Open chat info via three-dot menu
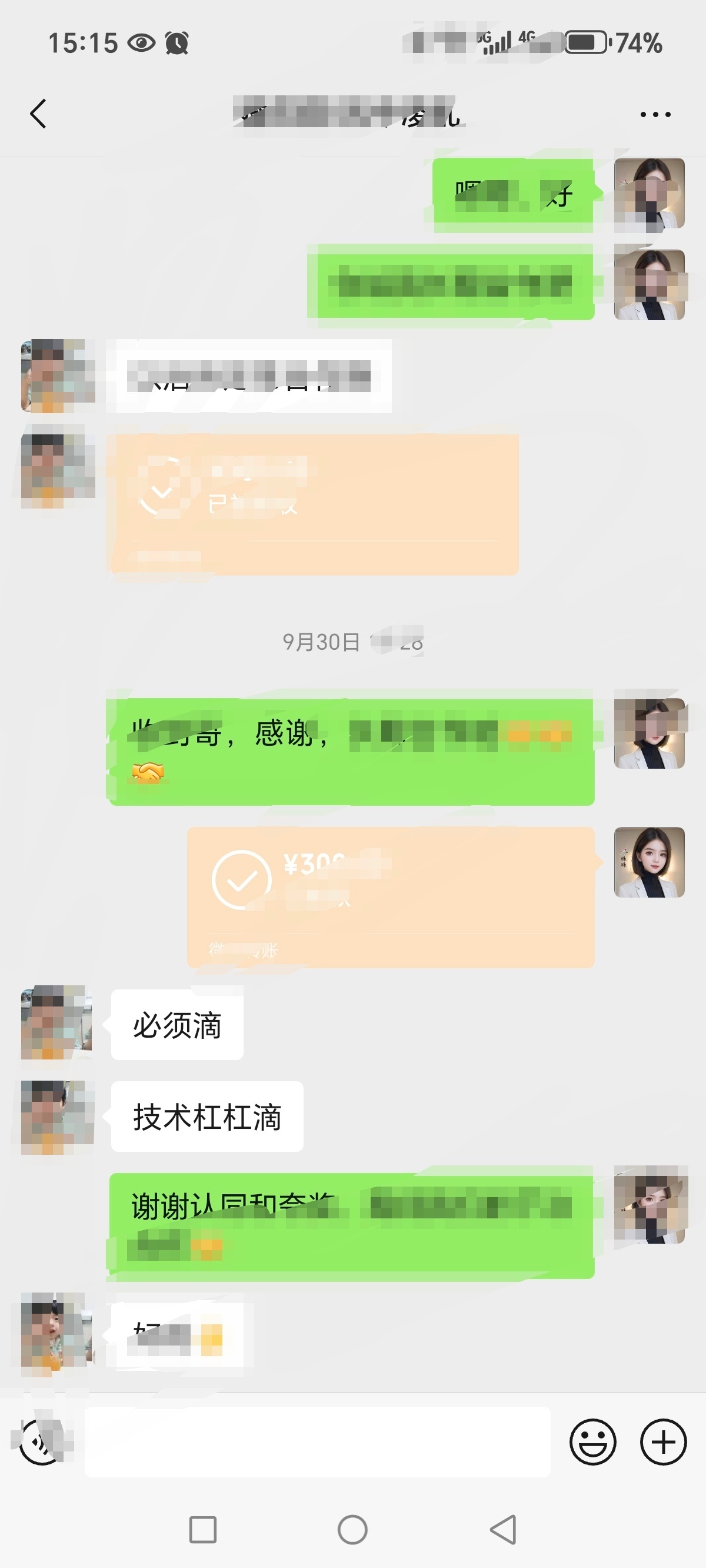 [x=655, y=114]
